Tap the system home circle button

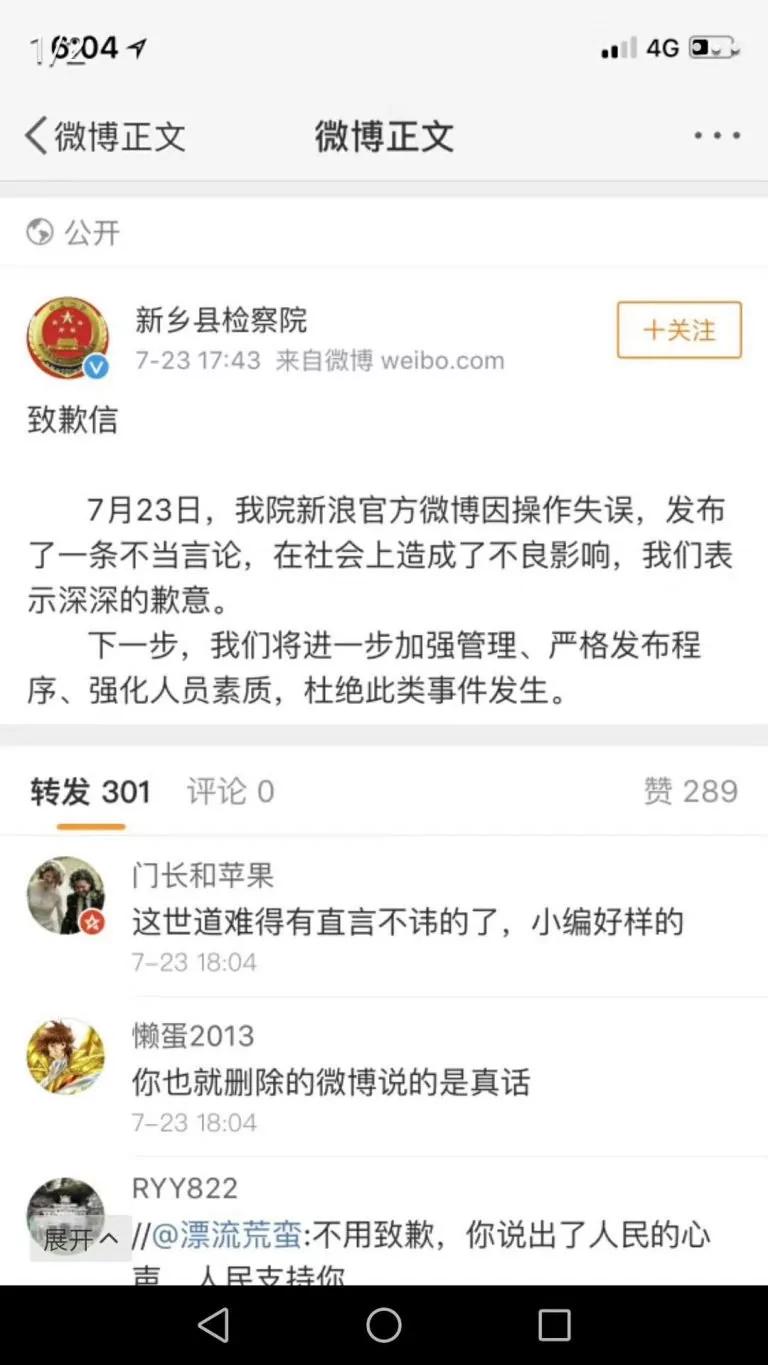384,1325
